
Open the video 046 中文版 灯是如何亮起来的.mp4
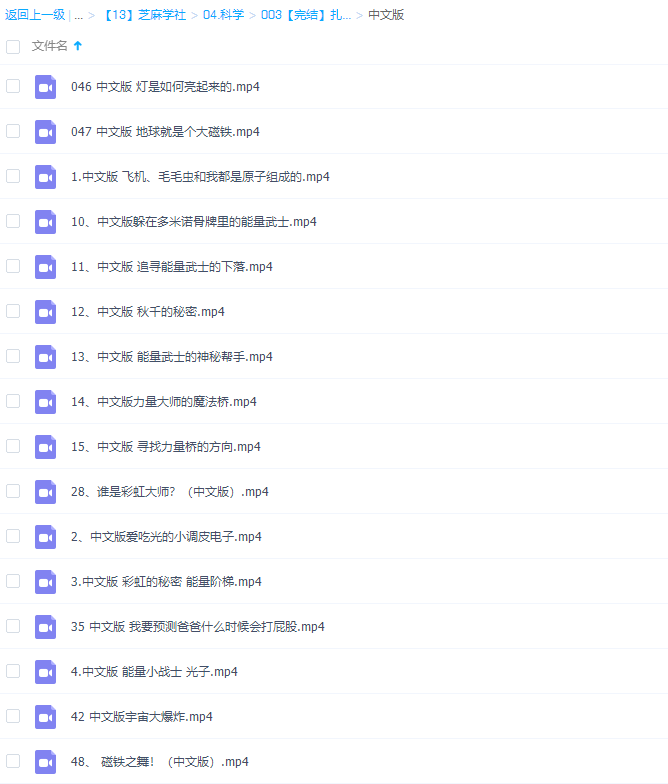[165, 87]
